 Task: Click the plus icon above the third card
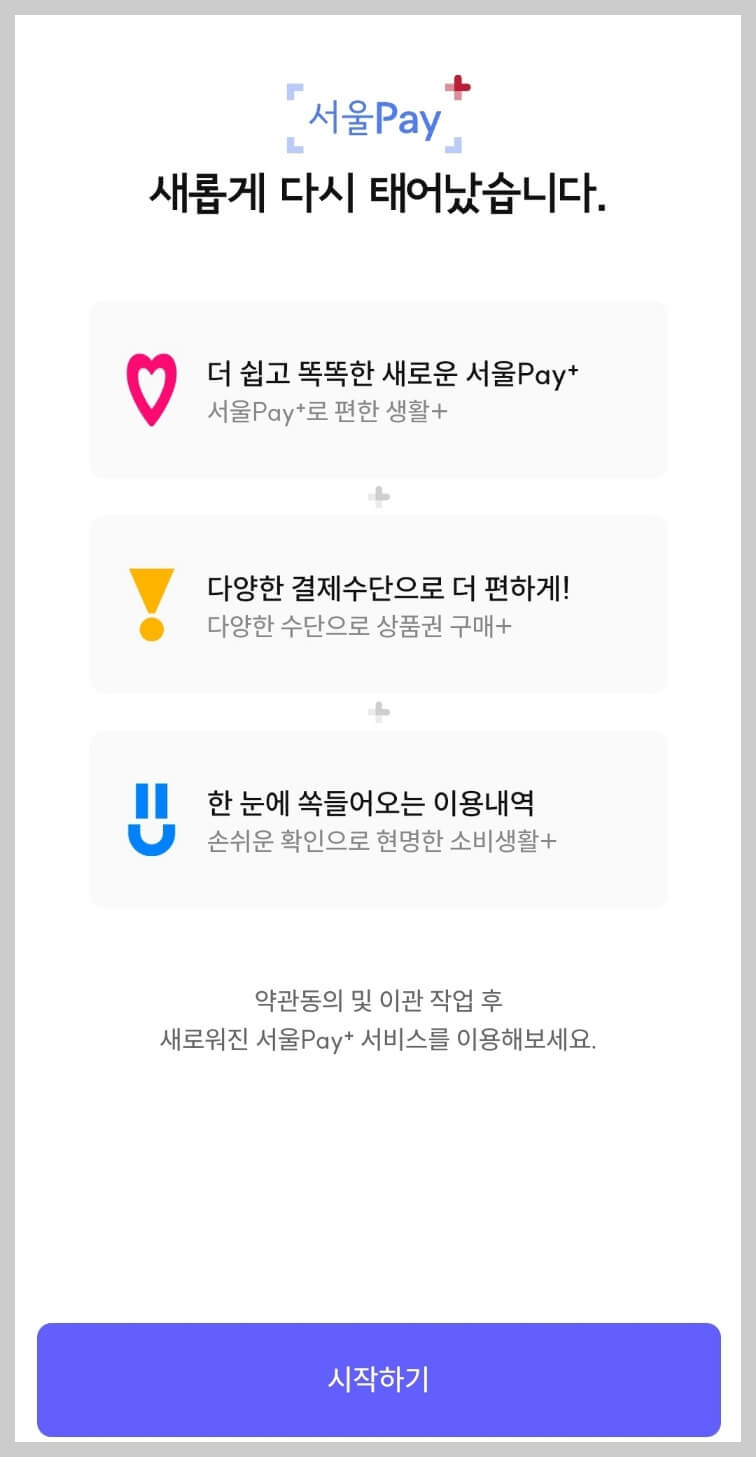tap(378, 711)
